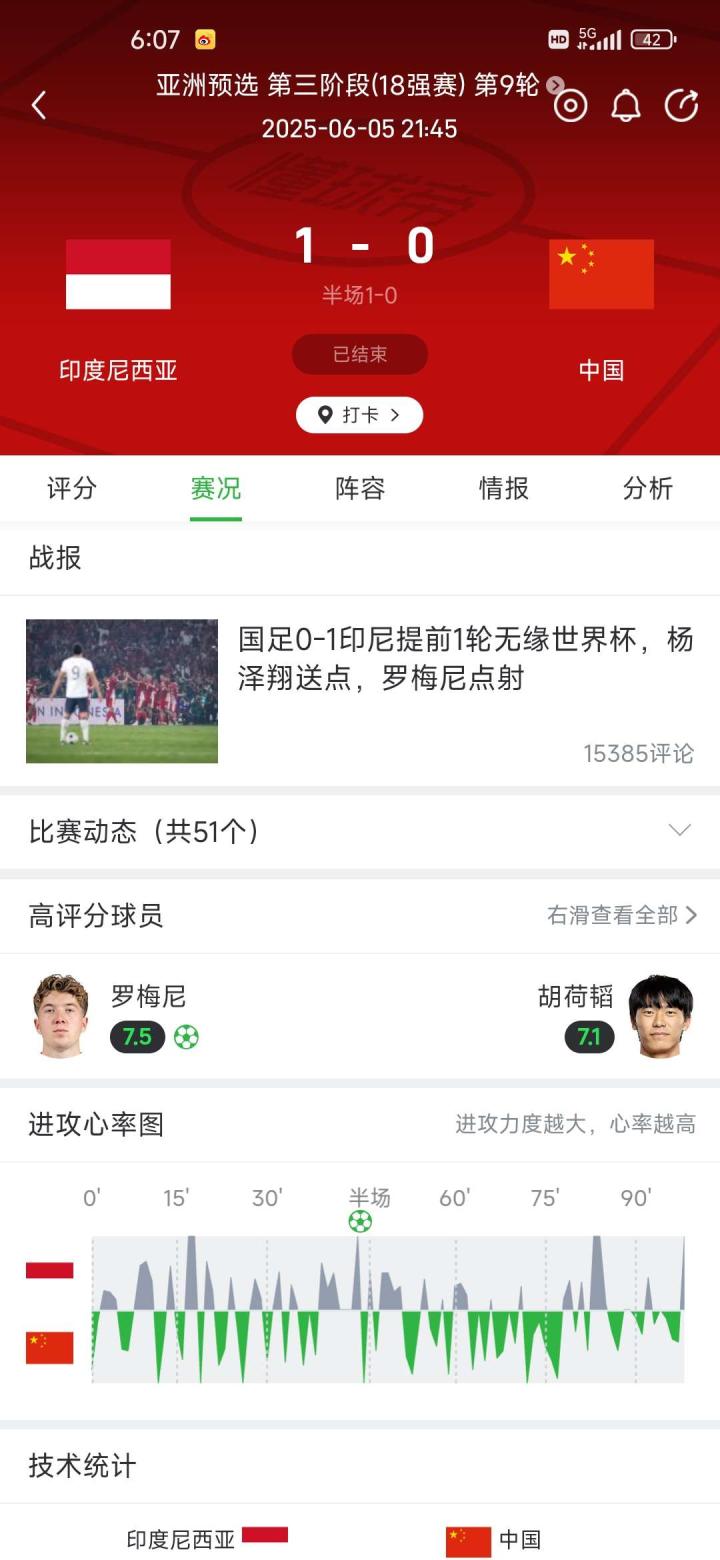Go to the 分析 tab
The image size is (720, 1560).
648,488
